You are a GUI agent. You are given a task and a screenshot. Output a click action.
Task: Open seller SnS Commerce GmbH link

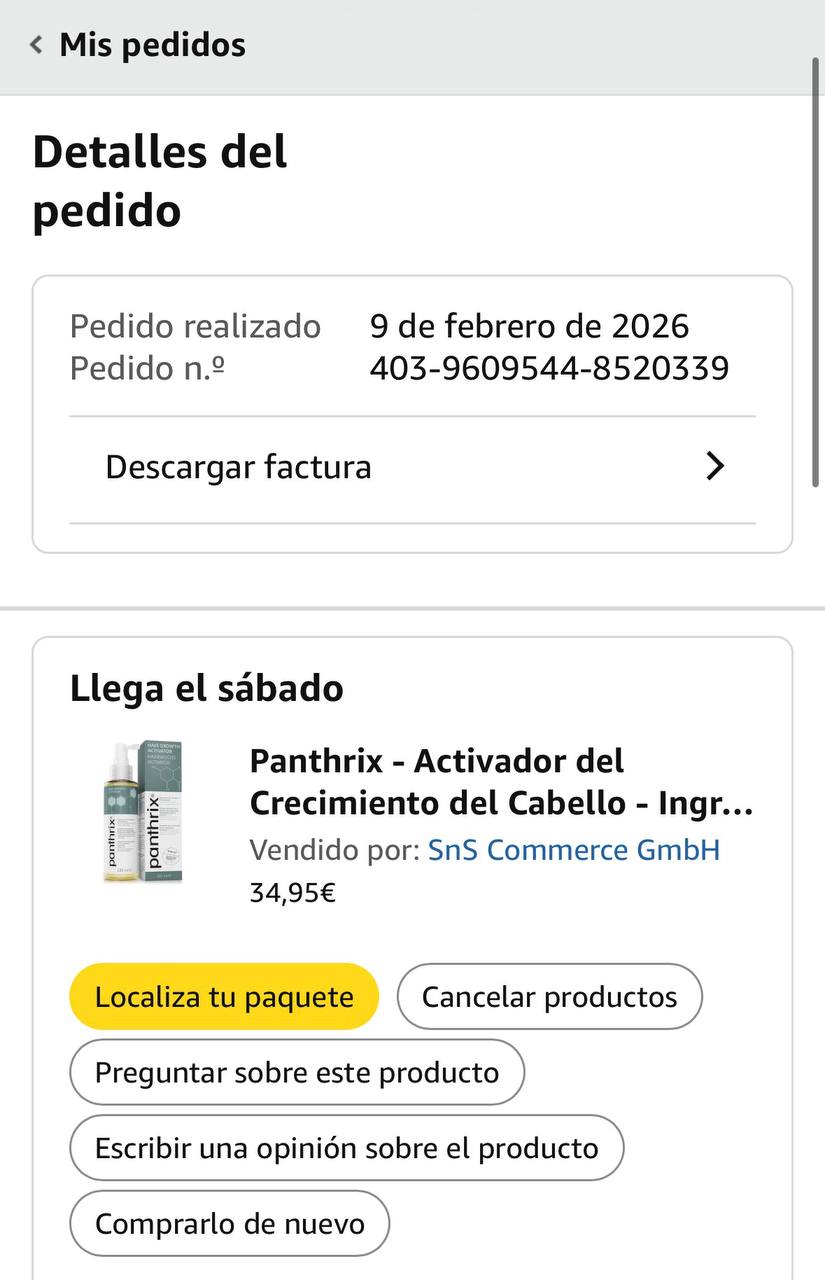574,850
